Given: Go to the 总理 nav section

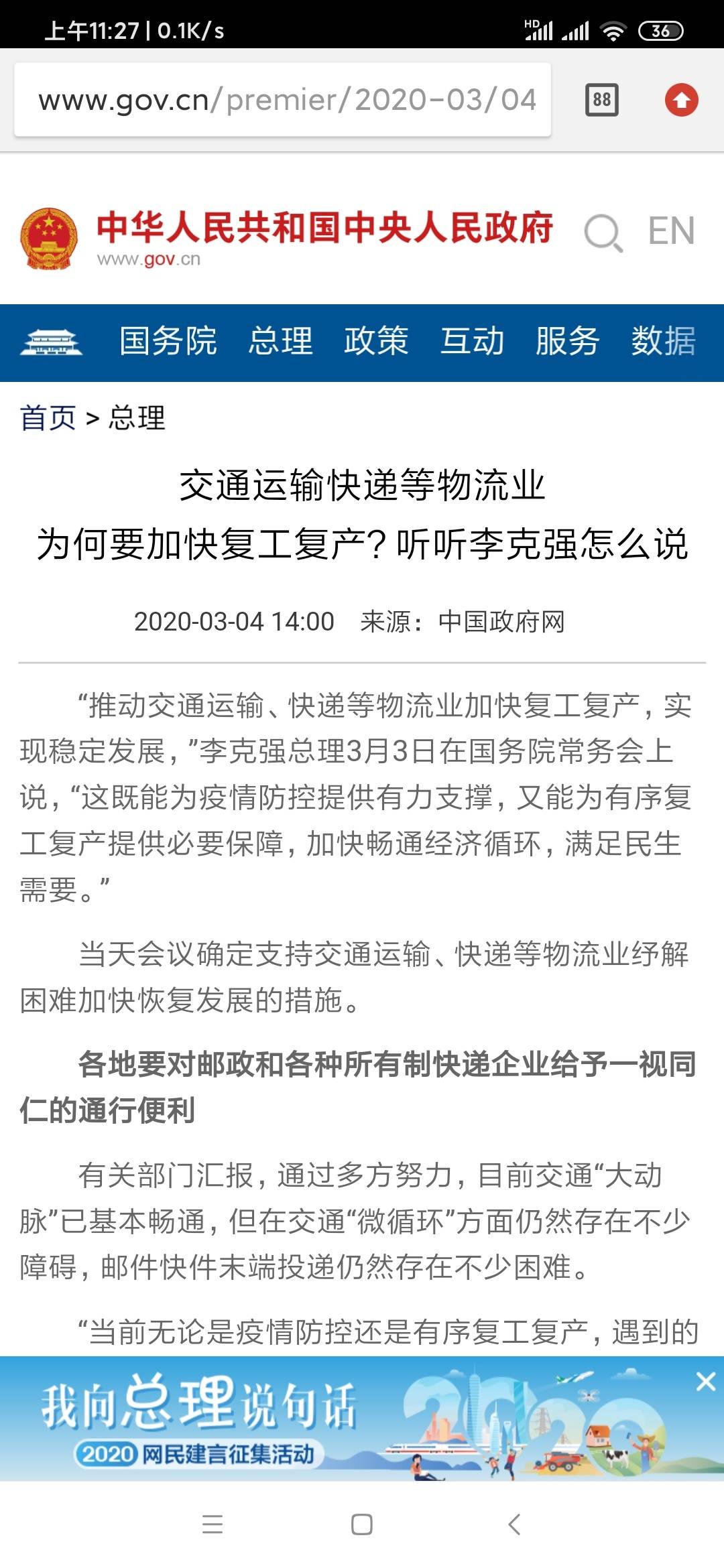Looking at the screenshot, I should (x=281, y=341).
